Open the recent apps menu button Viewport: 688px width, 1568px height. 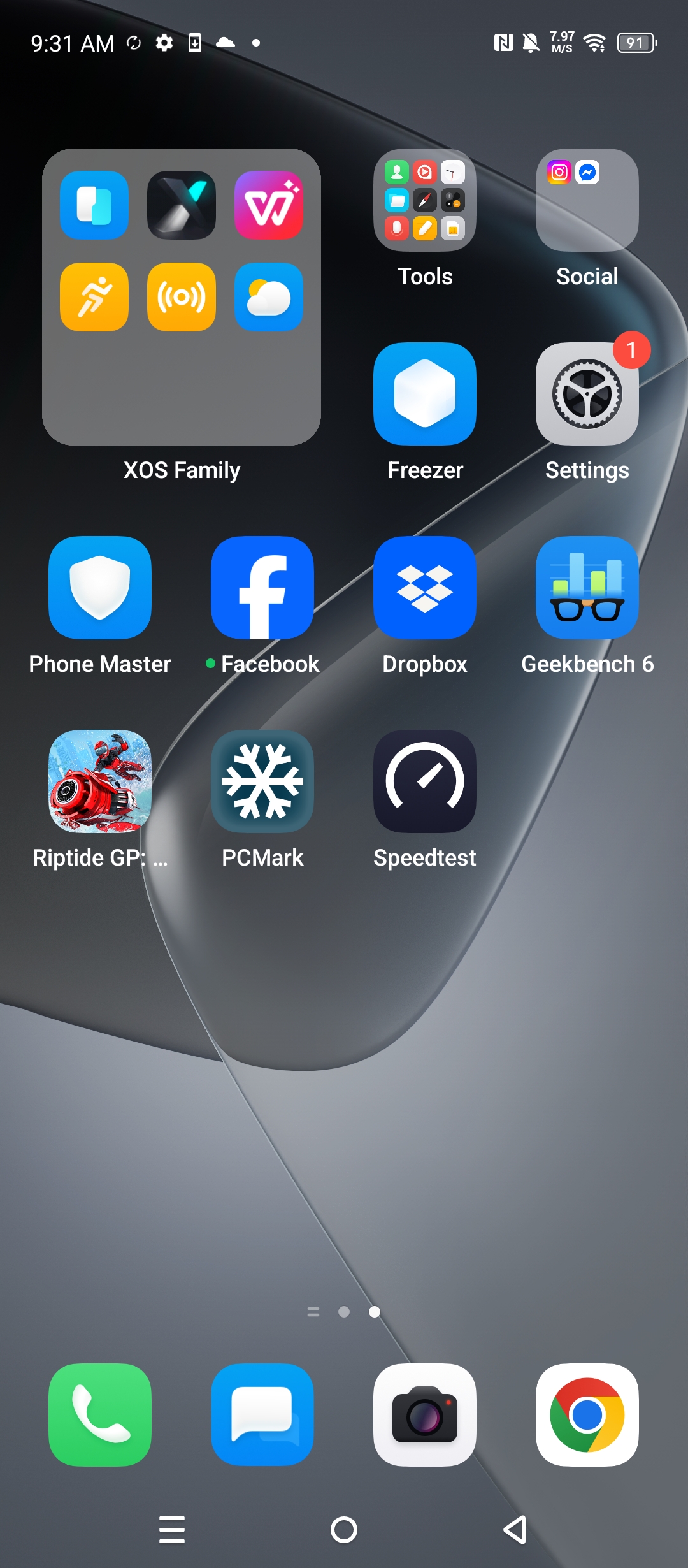coord(172,1530)
